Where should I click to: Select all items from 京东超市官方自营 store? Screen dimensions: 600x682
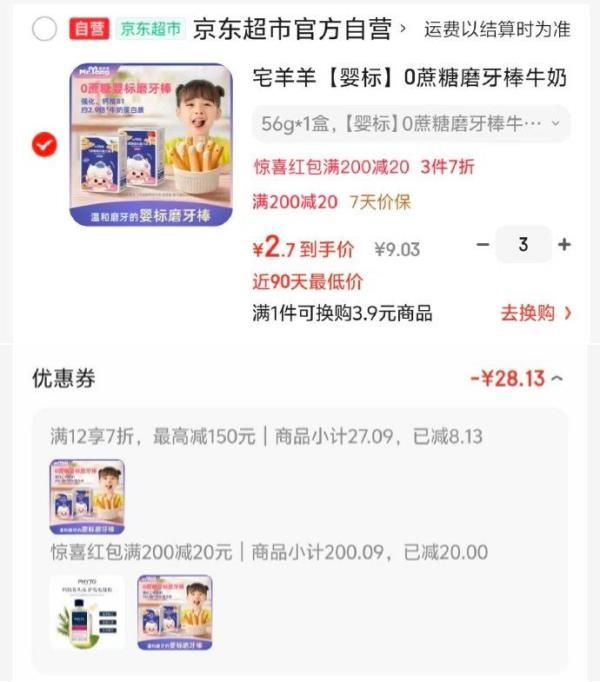click(44, 29)
